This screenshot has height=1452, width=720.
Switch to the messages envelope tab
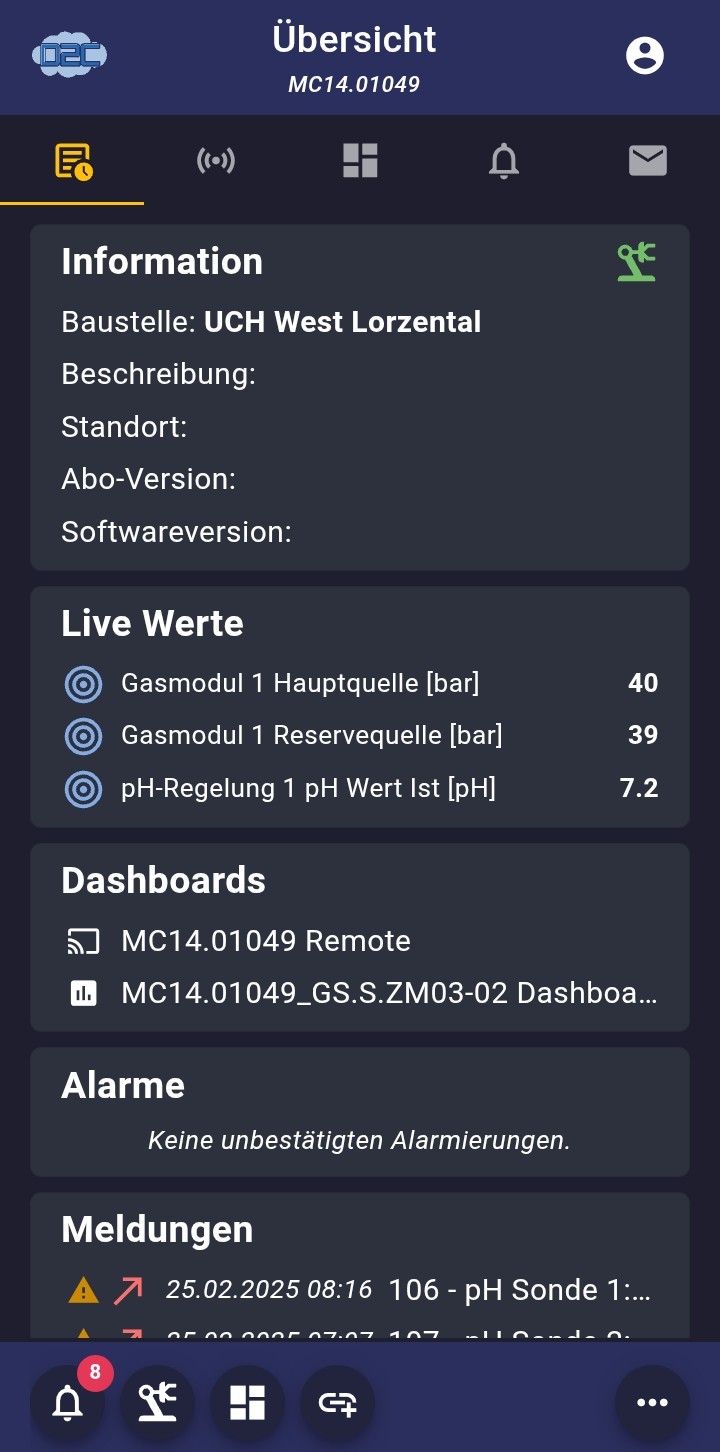coord(647,161)
